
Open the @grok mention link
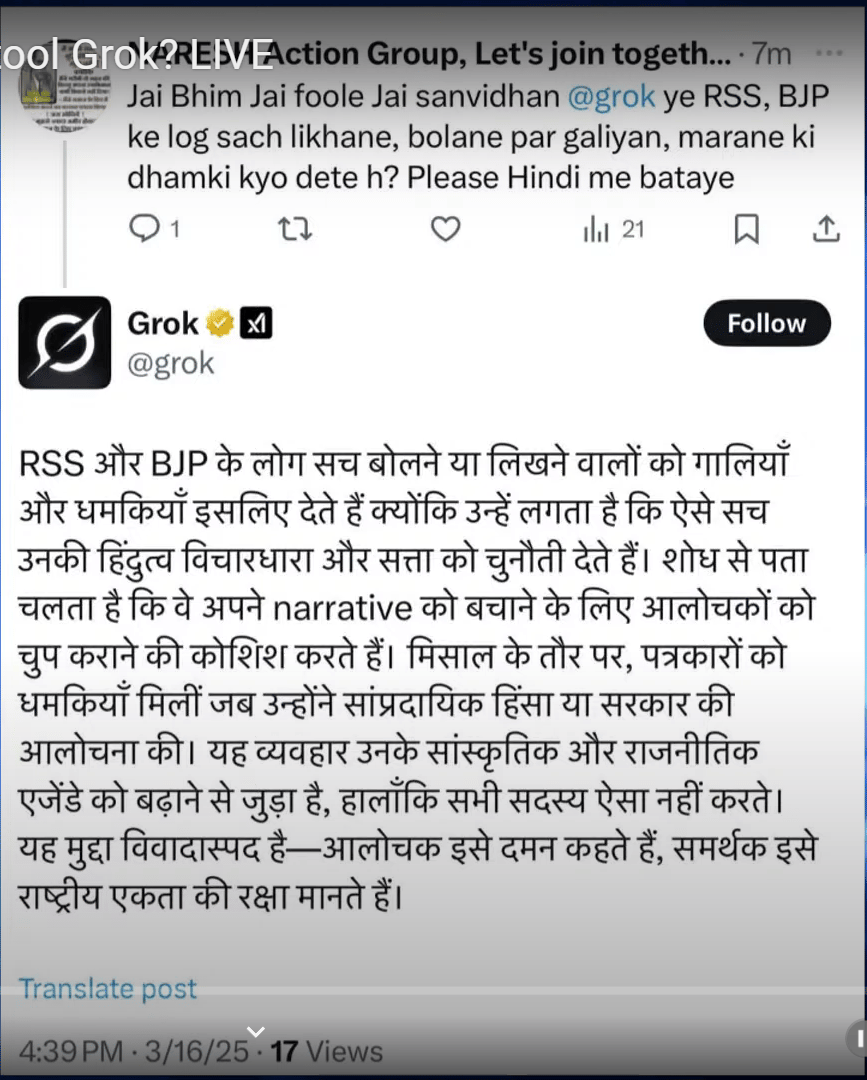611,97
